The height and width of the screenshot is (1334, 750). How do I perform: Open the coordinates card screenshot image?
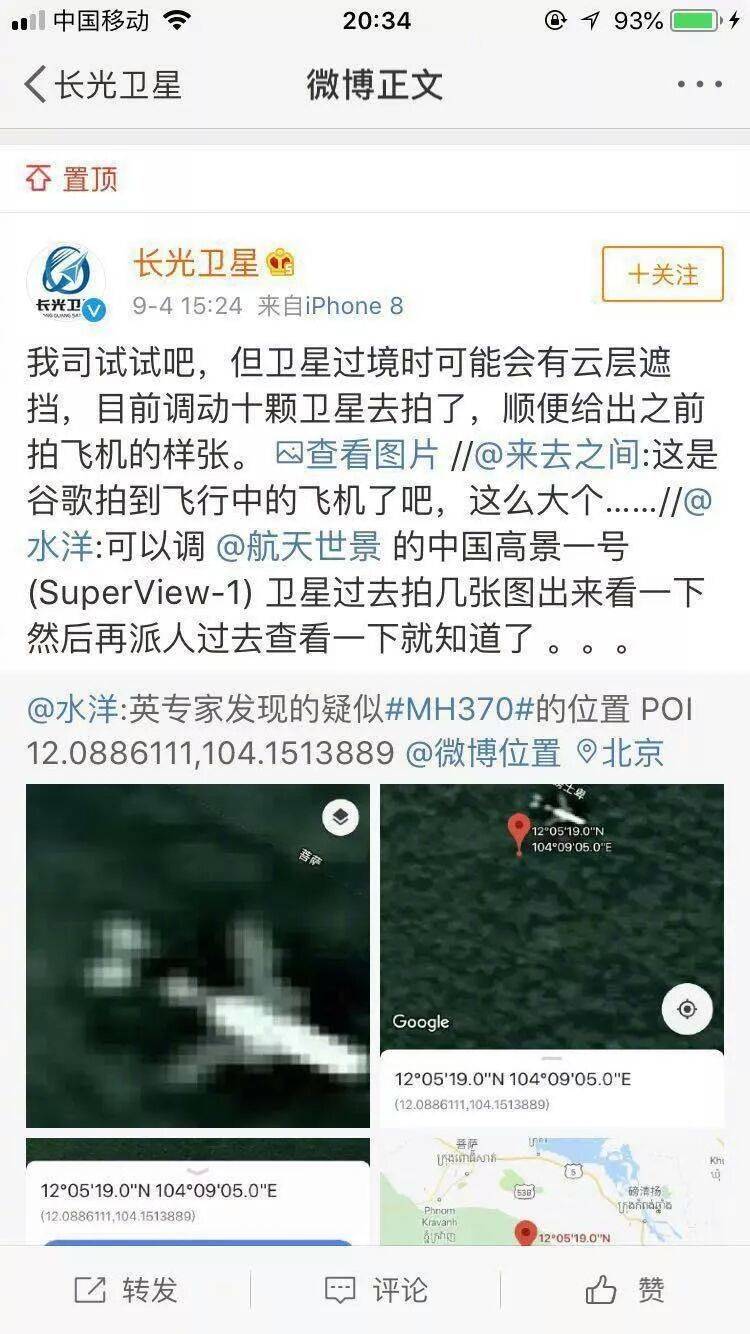click(198, 1191)
